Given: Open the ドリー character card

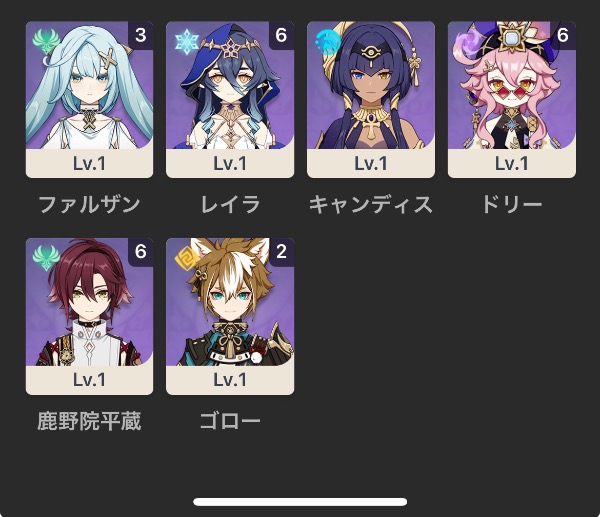Looking at the screenshot, I should click(511, 100).
